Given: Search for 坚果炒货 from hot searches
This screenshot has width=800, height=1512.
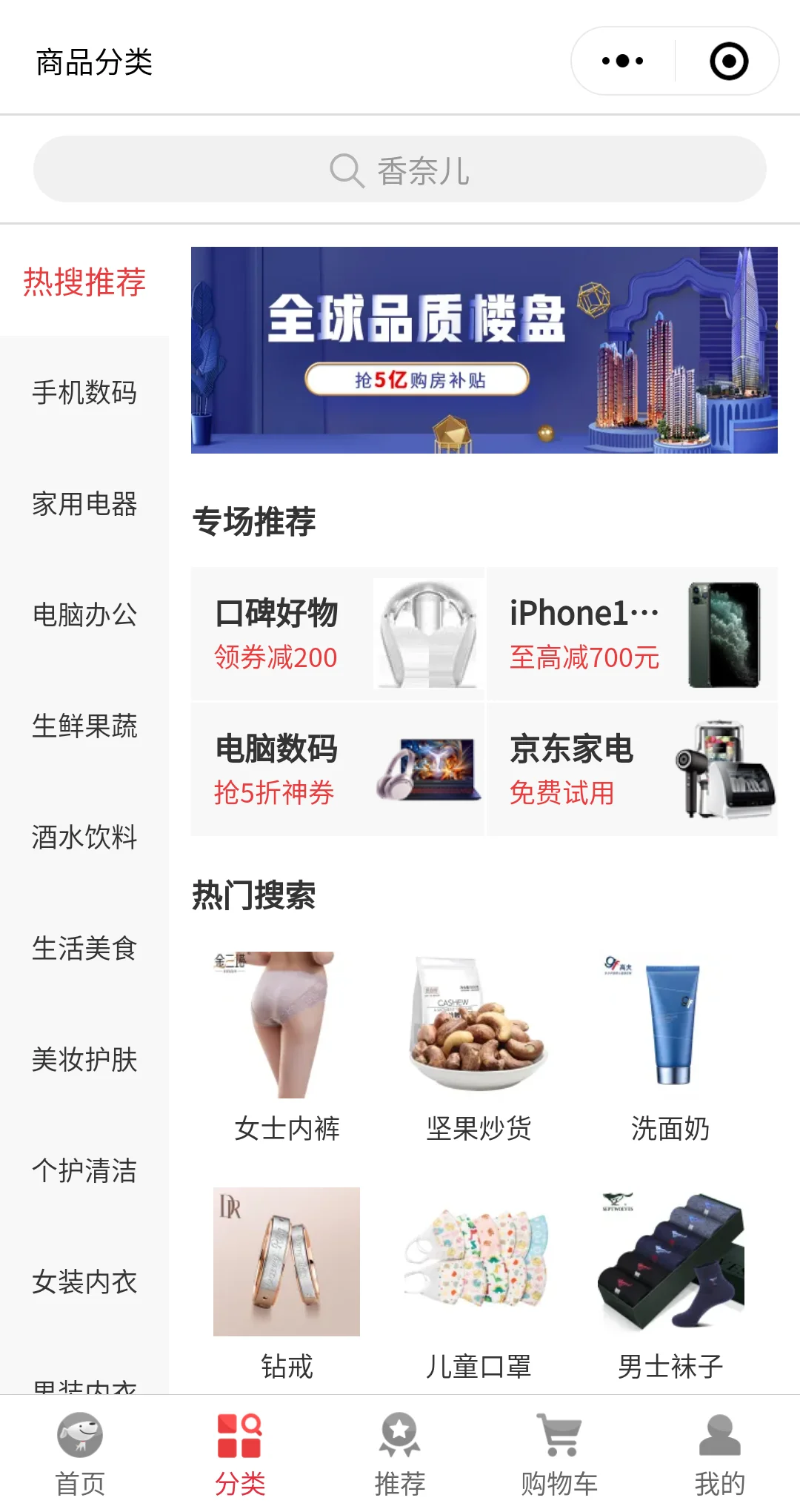Looking at the screenshot, I should [479, 1045].
